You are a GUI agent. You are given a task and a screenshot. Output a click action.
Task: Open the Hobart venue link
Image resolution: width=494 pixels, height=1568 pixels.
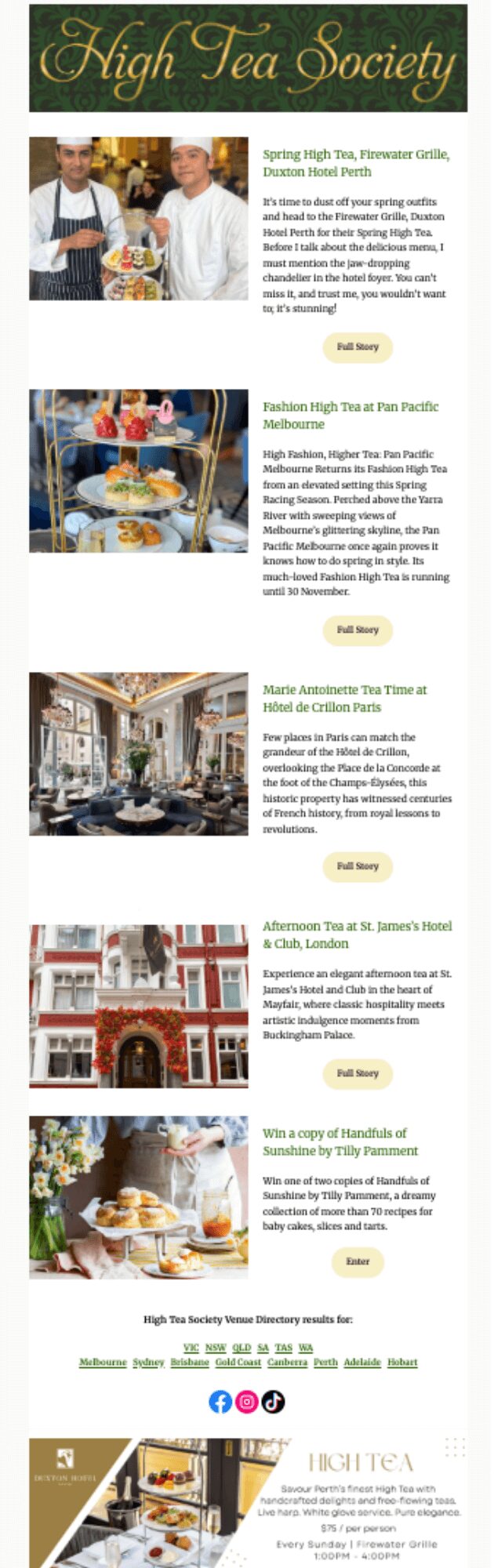pyautogui.click(x=402, y=1363)
